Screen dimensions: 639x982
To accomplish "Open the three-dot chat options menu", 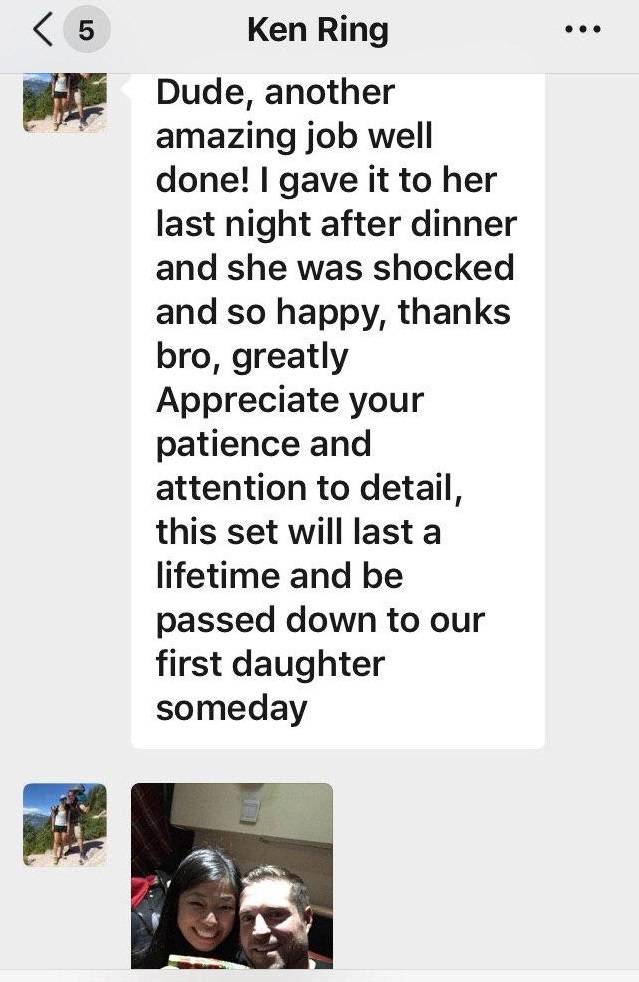I will coord(583,31).
